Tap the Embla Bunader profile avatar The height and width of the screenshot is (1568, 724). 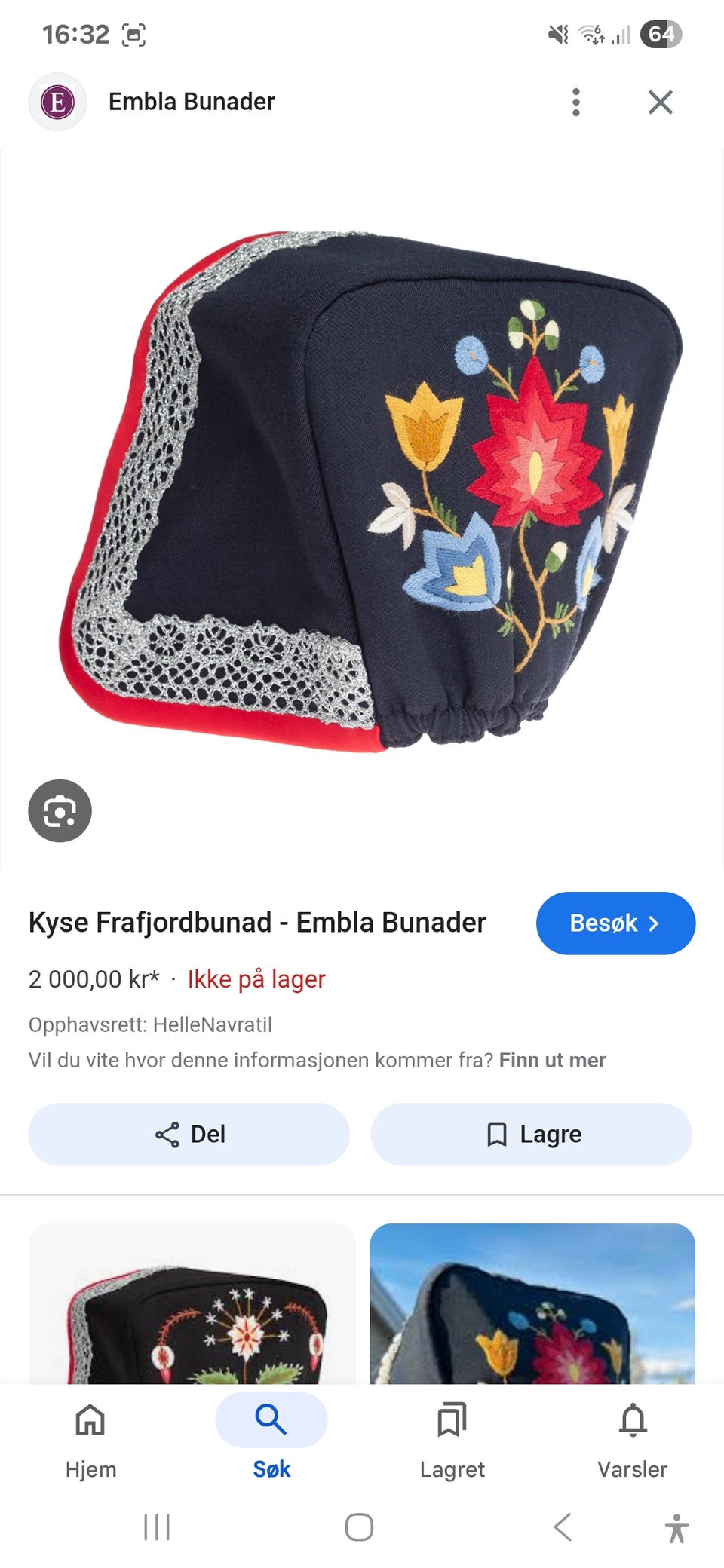click(x=57, y=102)
